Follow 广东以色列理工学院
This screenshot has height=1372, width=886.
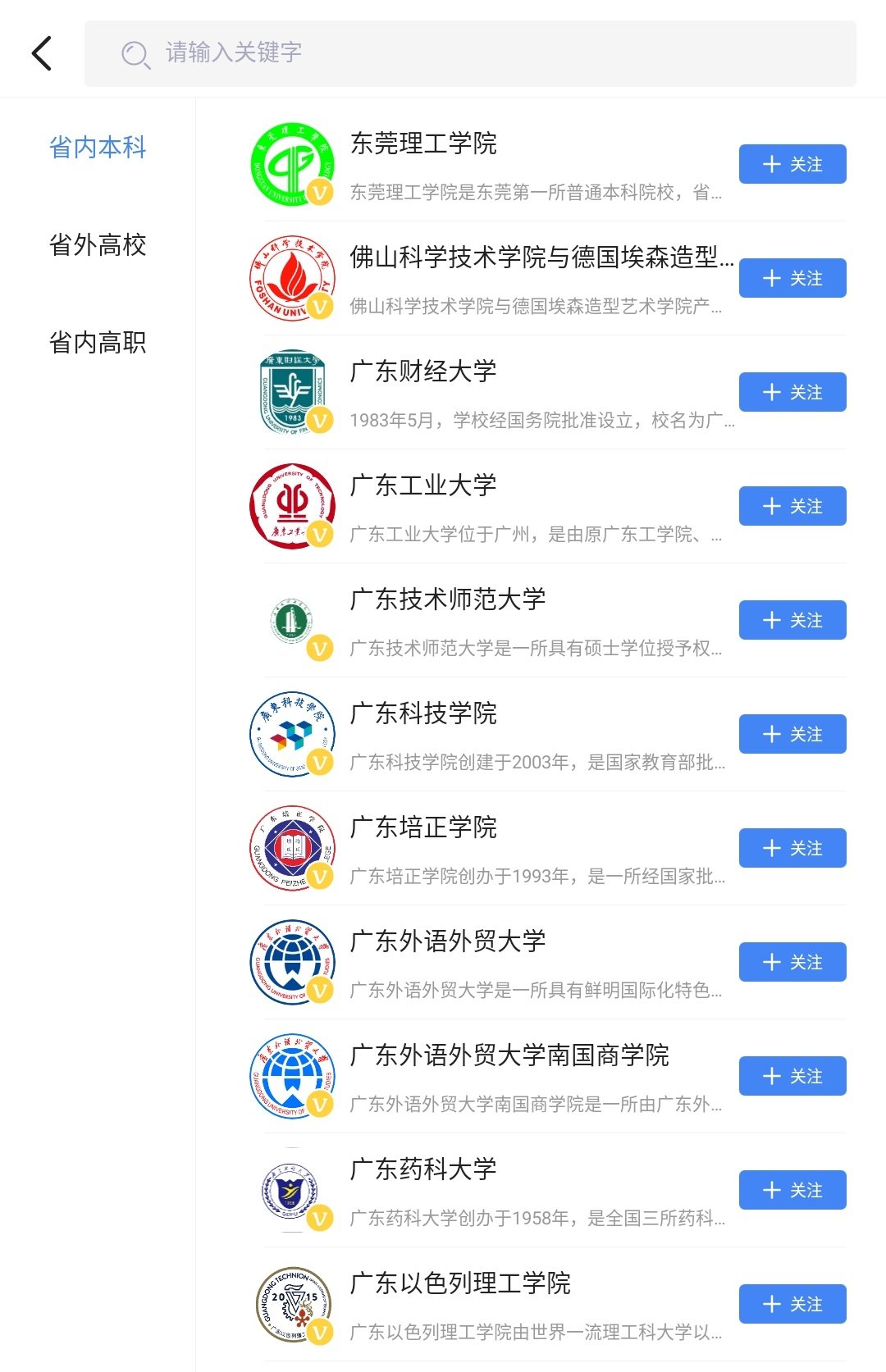click(792, 1304)
